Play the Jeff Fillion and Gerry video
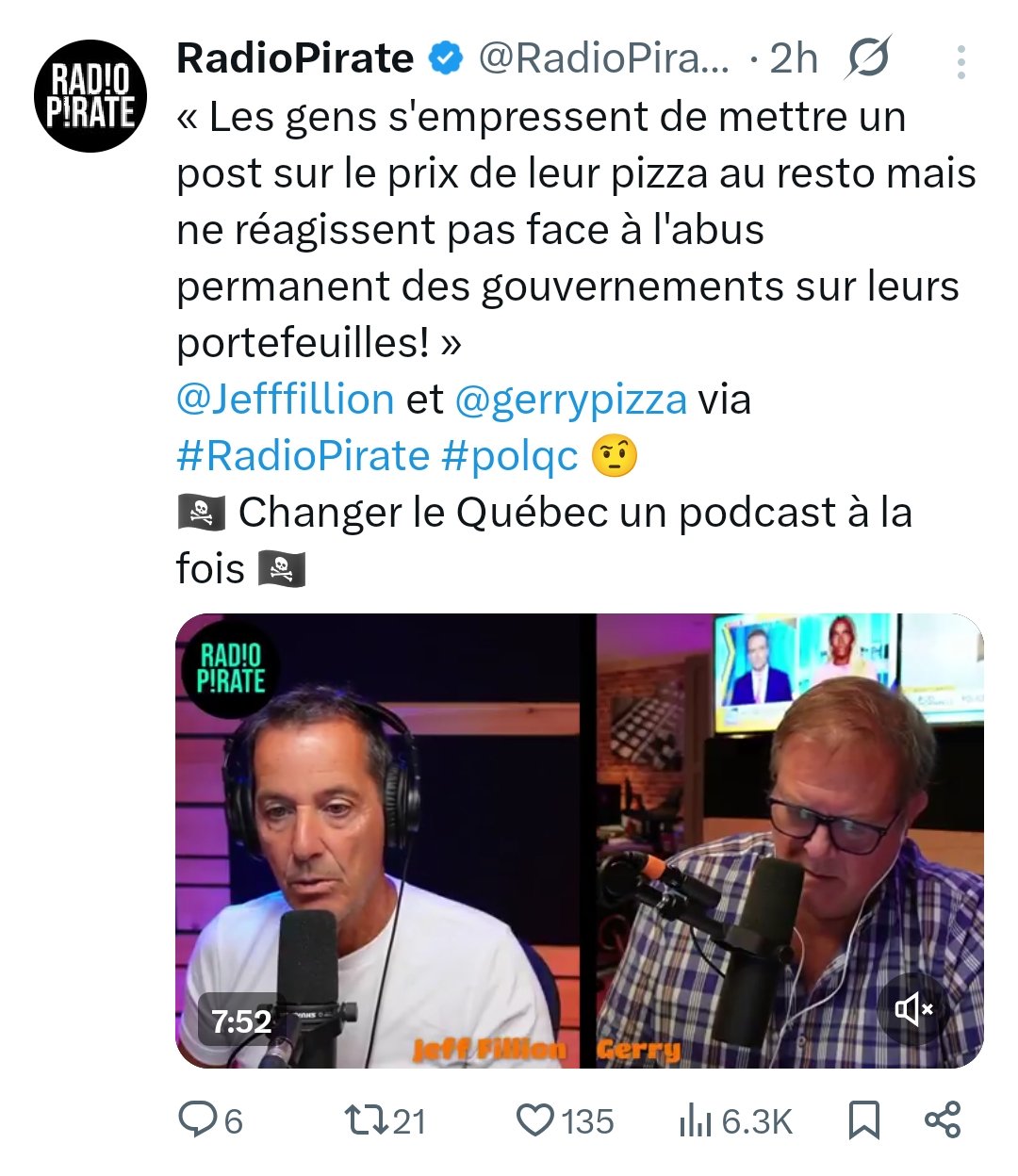 point(579,841)
